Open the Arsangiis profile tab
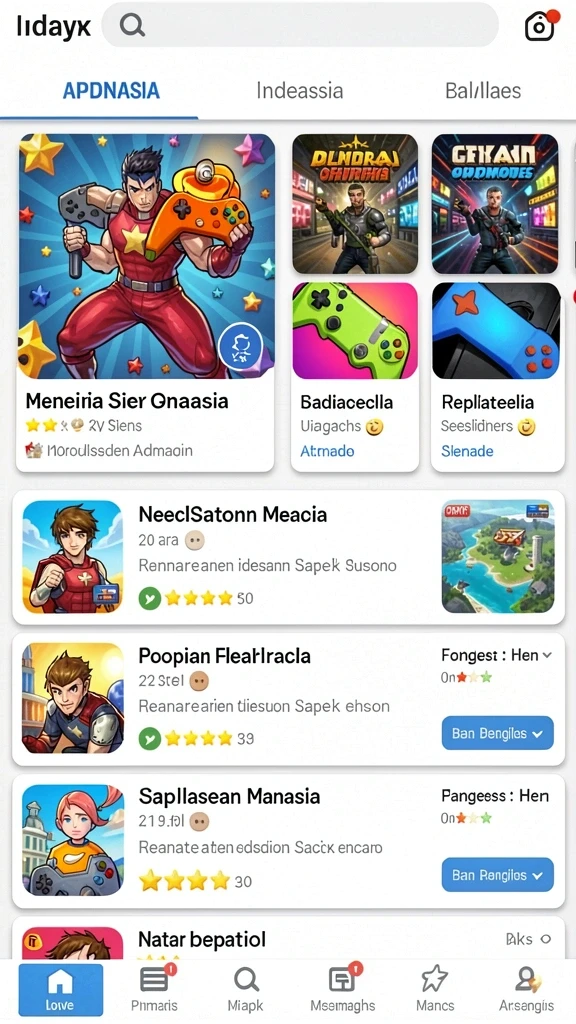 526,989
